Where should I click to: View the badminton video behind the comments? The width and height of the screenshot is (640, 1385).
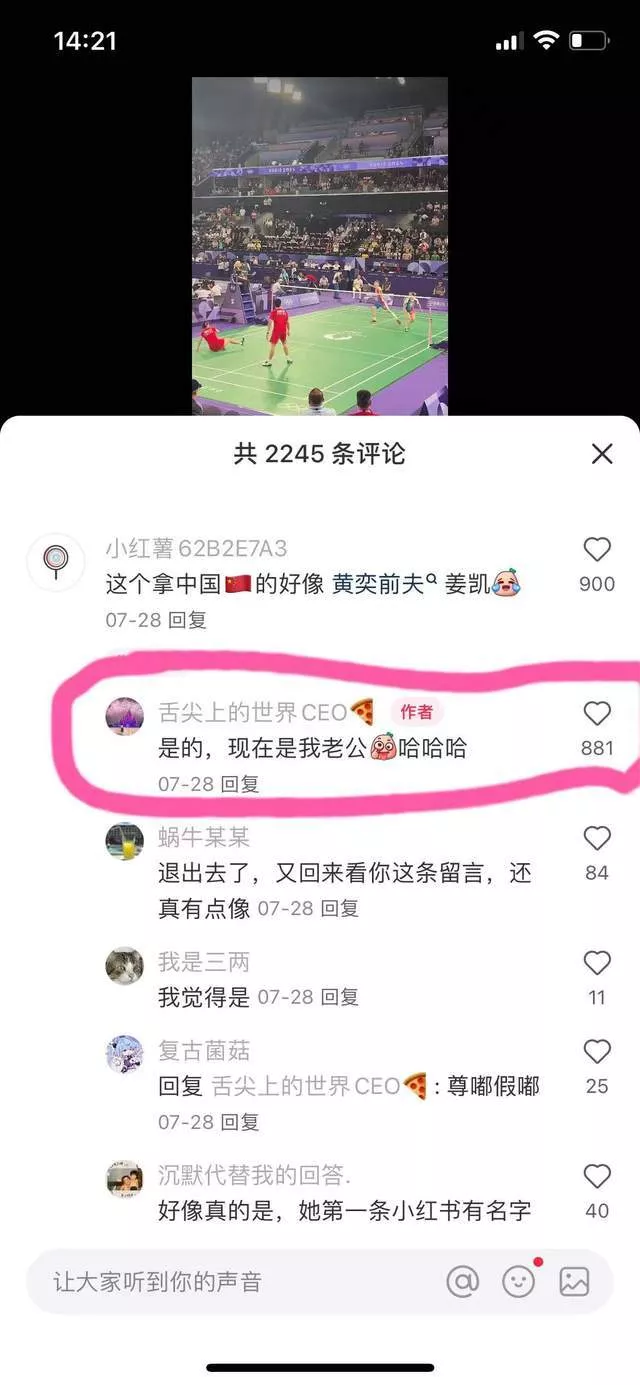[x=320, y=245]
